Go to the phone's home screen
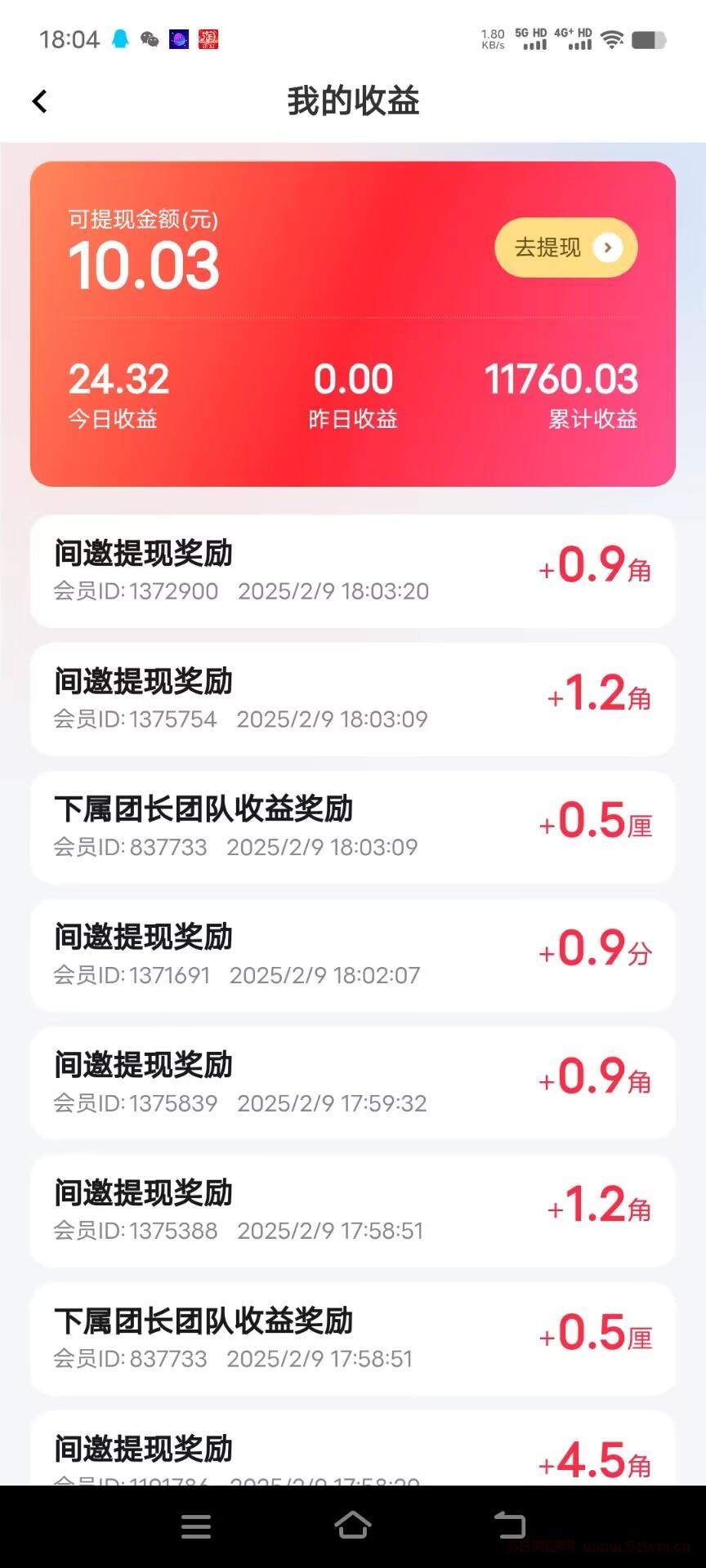The image size is (706, 1568). coord(353,1525)
